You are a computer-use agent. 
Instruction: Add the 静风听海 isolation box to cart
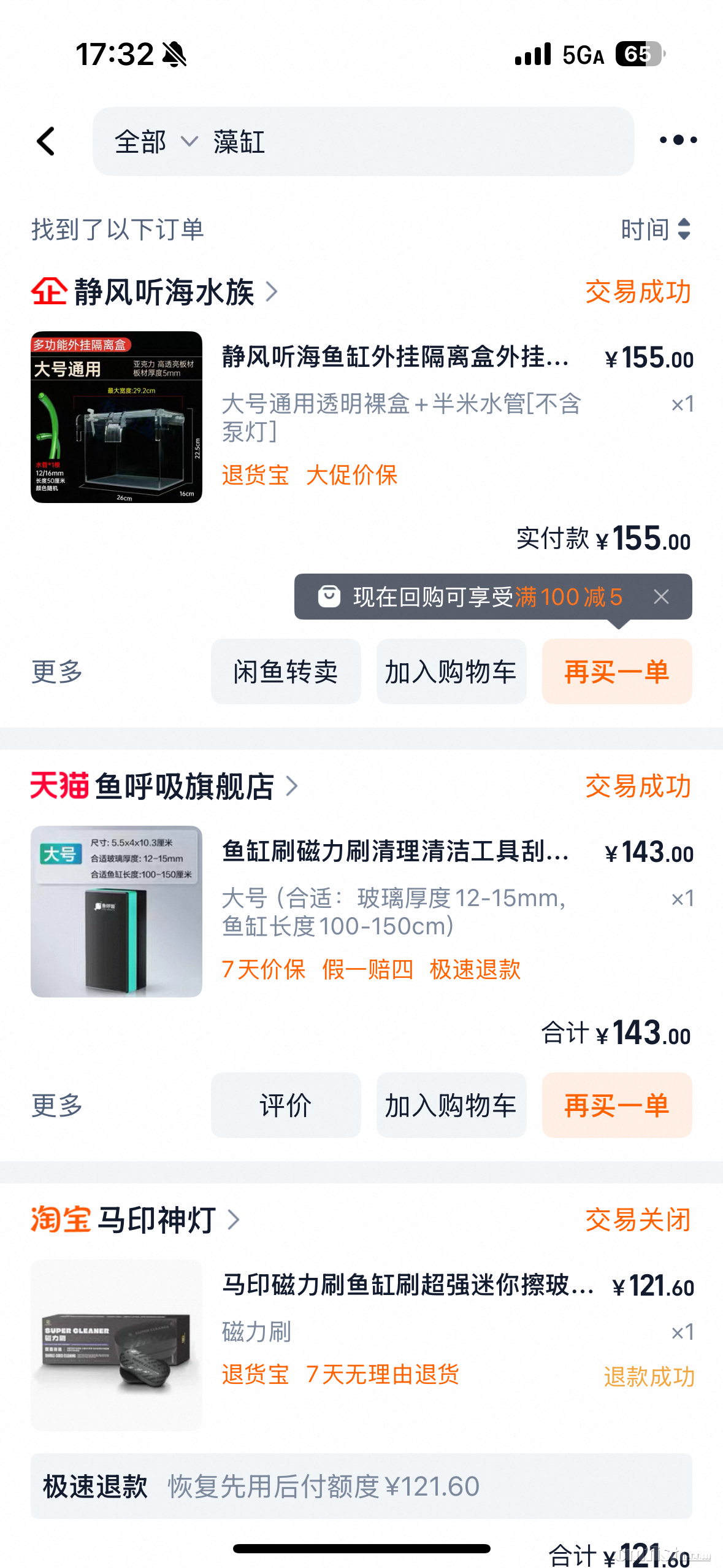point(451,672)
